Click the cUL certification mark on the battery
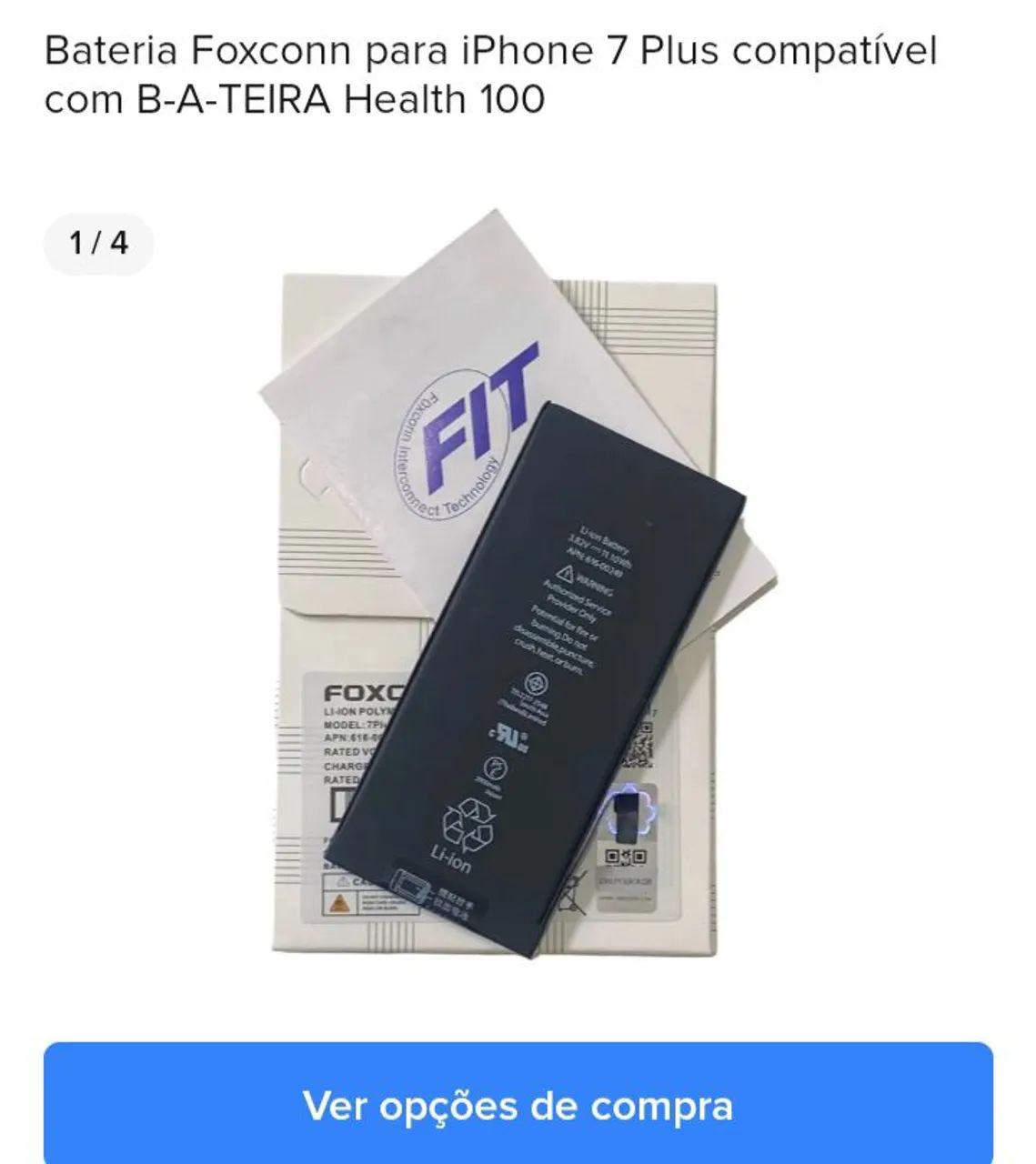The image size is (1036, 1164). click(507, 735)
